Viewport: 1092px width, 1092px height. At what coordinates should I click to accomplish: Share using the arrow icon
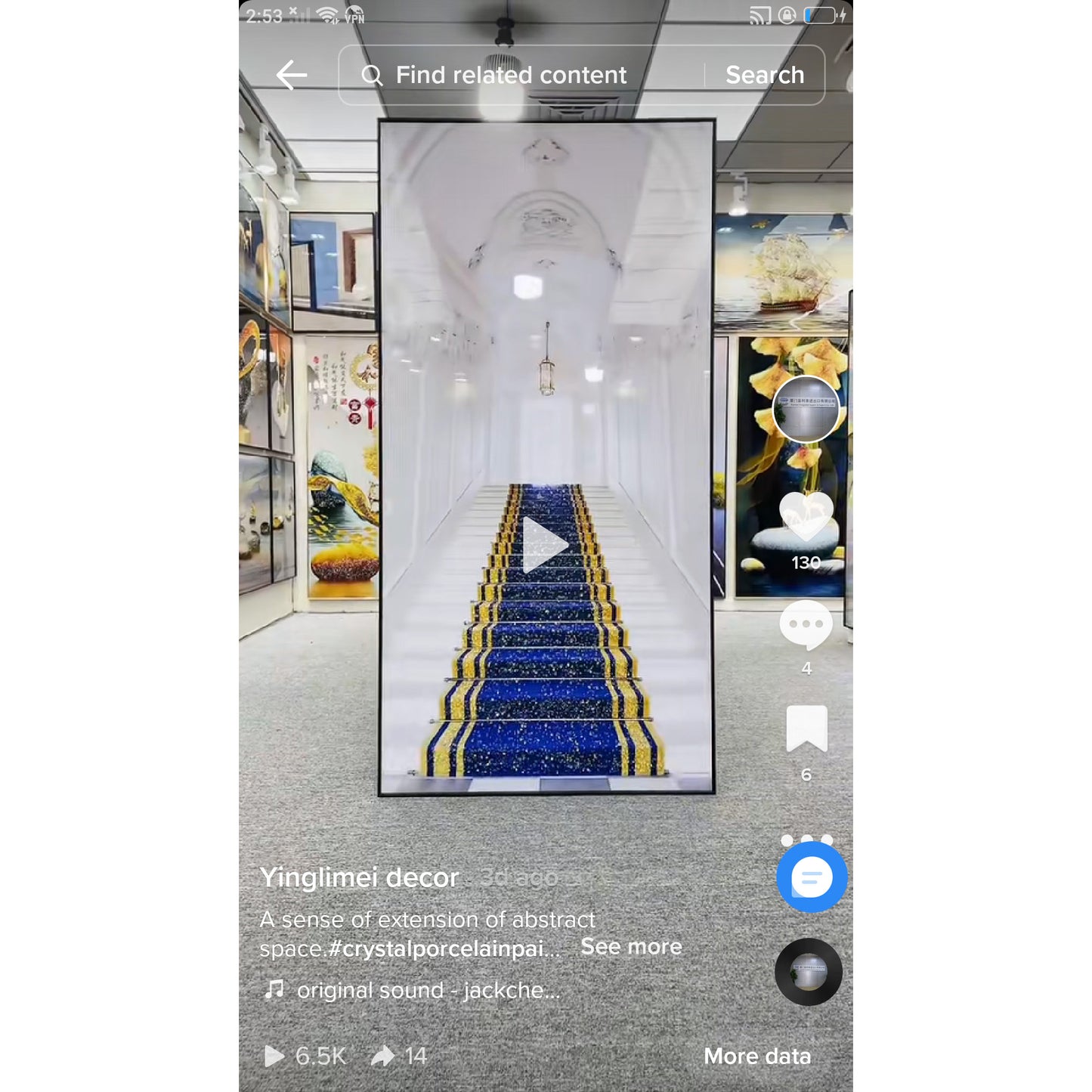[x=383, y=1056]
